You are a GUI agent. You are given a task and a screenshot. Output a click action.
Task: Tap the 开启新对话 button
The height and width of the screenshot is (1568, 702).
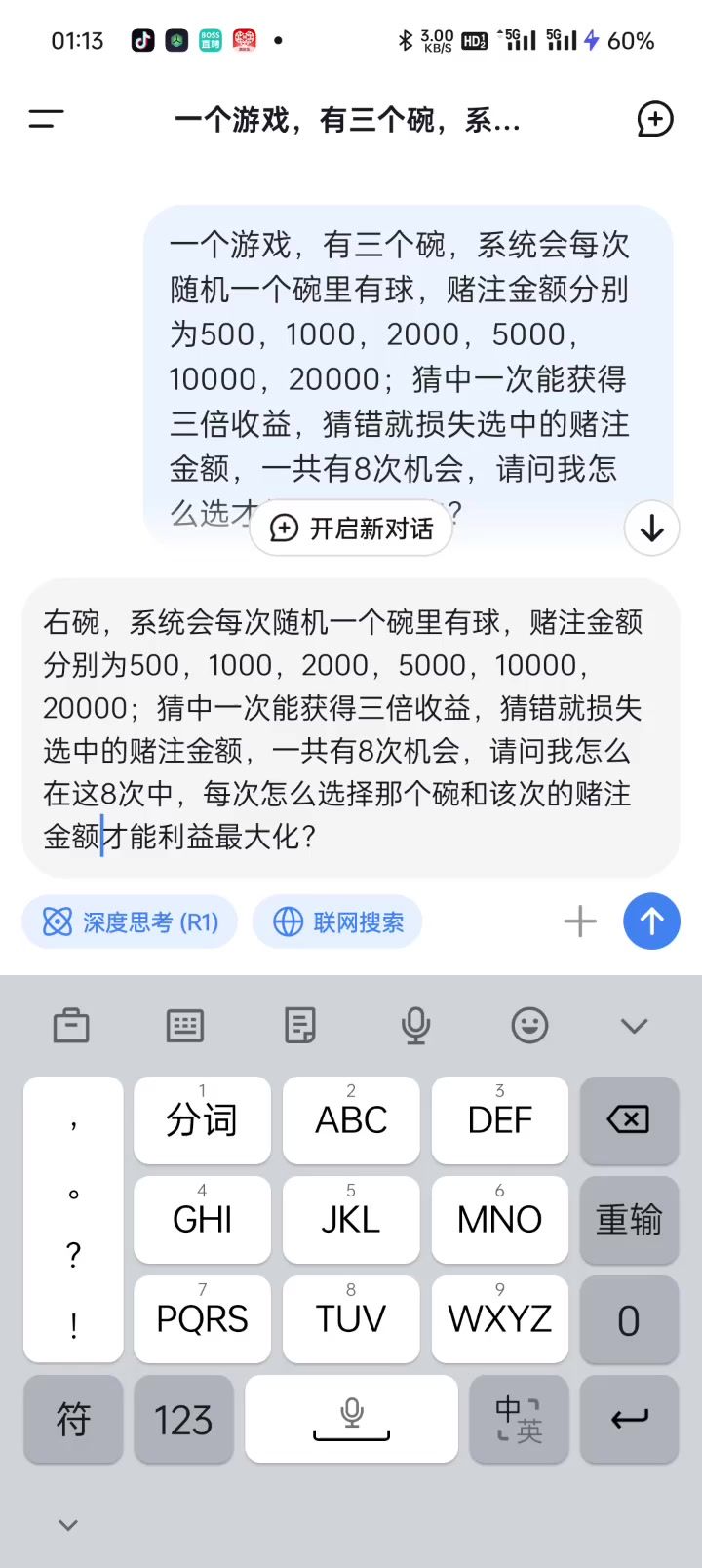click(x=351, y=529)
